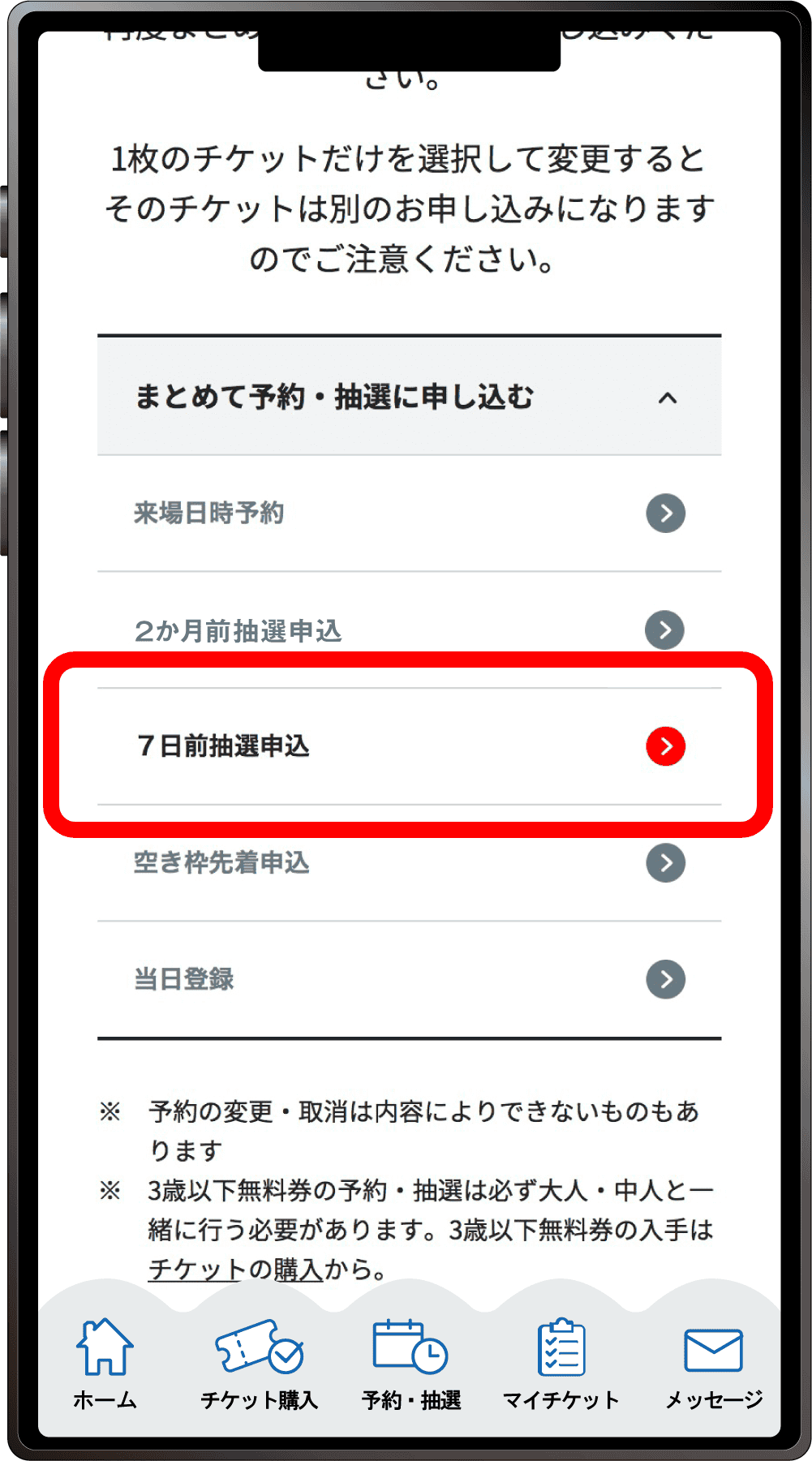Follow the チケットの購入 link
812x1461 pixels.
(x=235, y=1269)
